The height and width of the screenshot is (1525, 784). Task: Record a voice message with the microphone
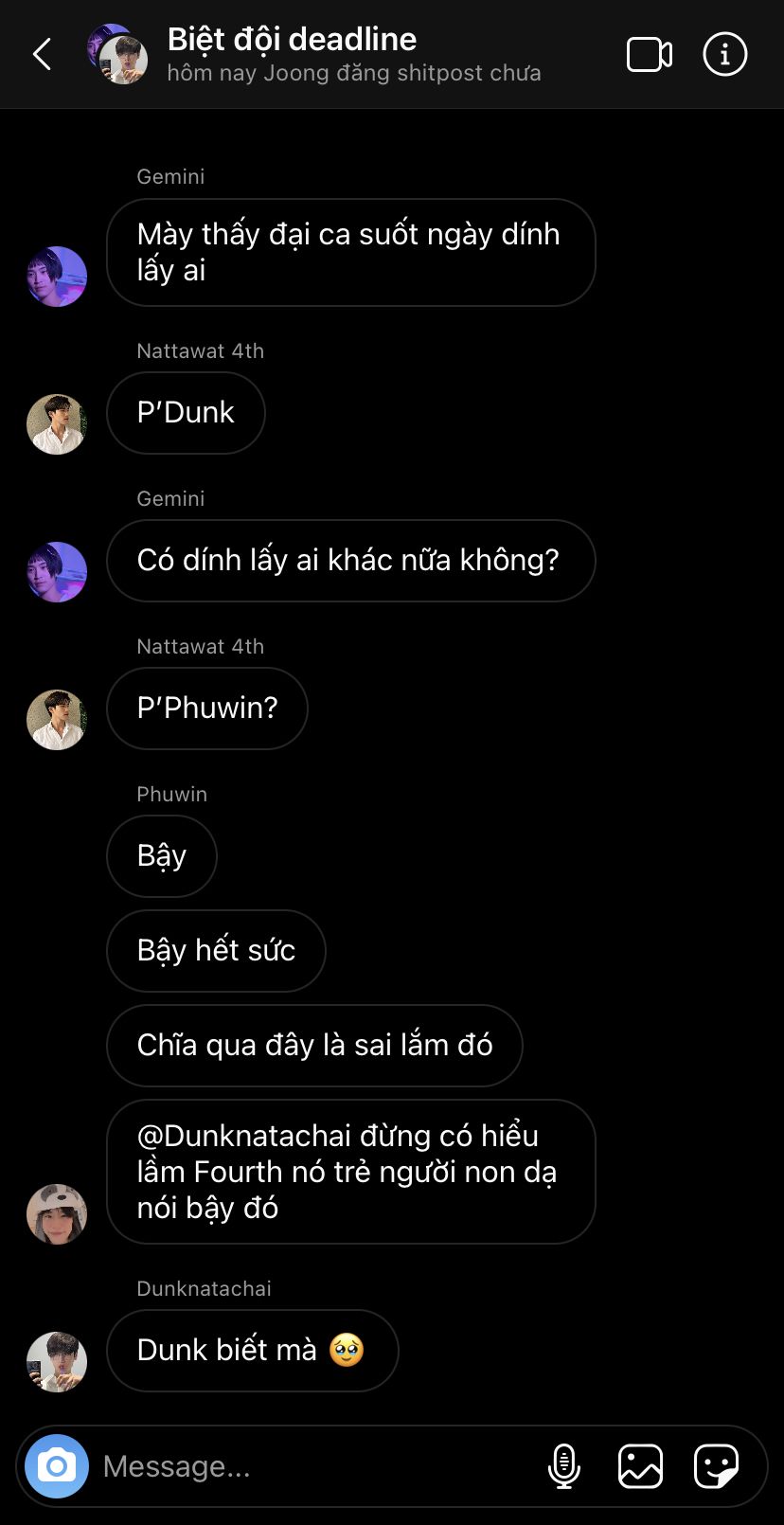point(564,1466)
